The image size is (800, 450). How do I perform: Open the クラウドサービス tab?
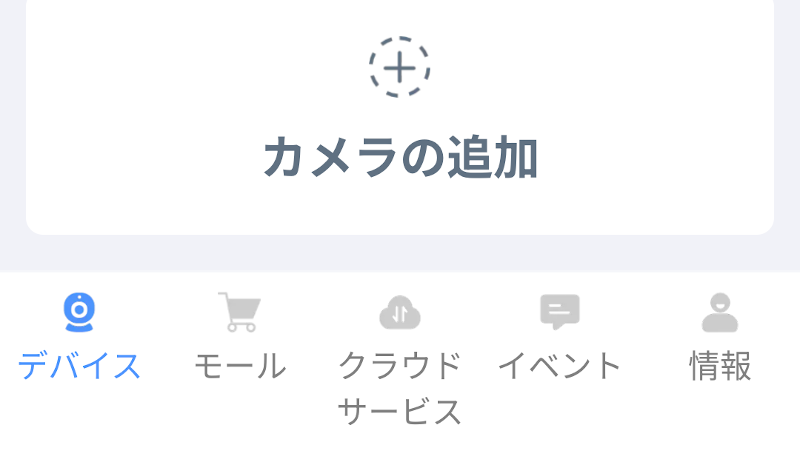(400, 355)
